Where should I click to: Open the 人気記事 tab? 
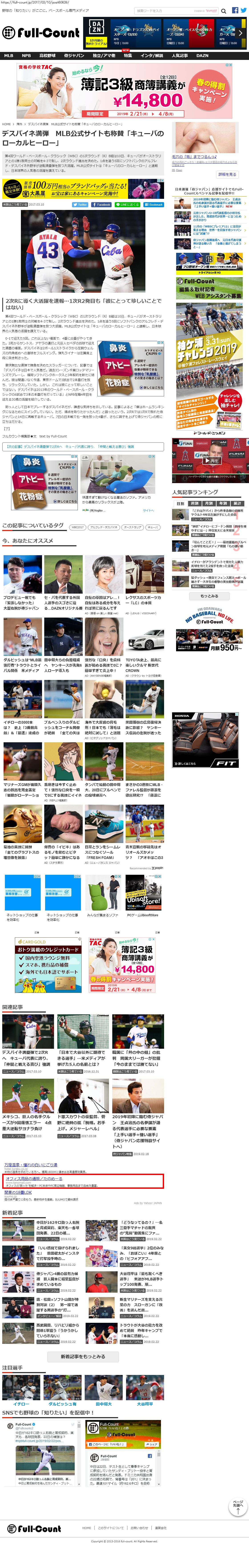[x=180, y=55]
